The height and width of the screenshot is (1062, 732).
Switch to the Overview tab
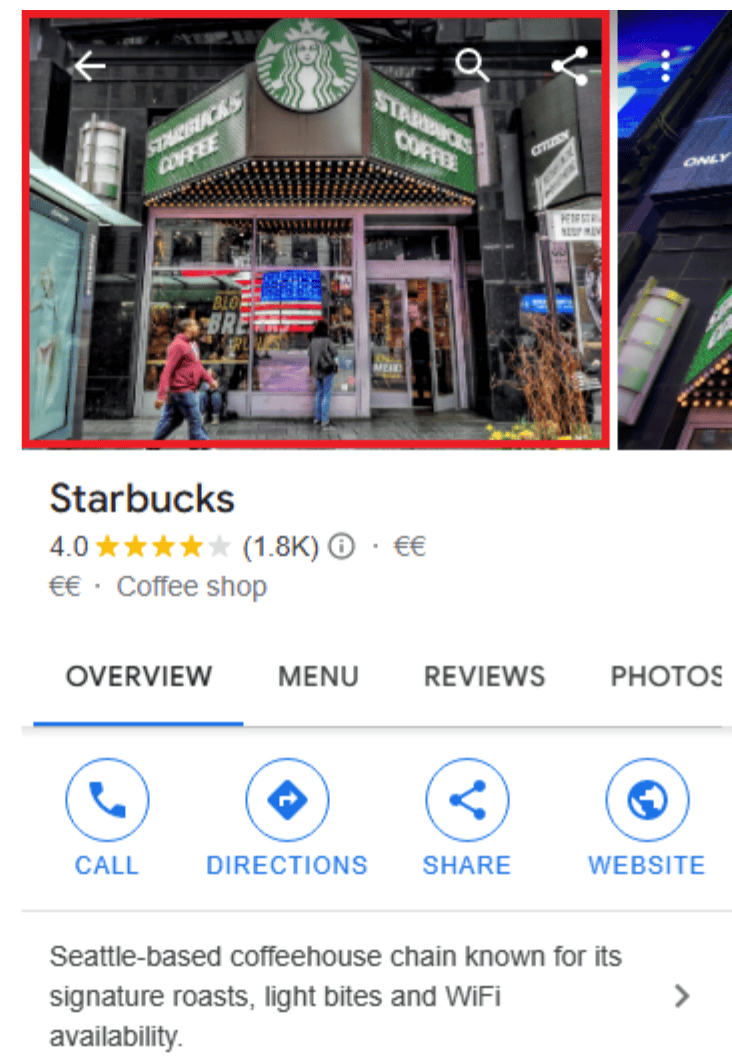point(139,676)
